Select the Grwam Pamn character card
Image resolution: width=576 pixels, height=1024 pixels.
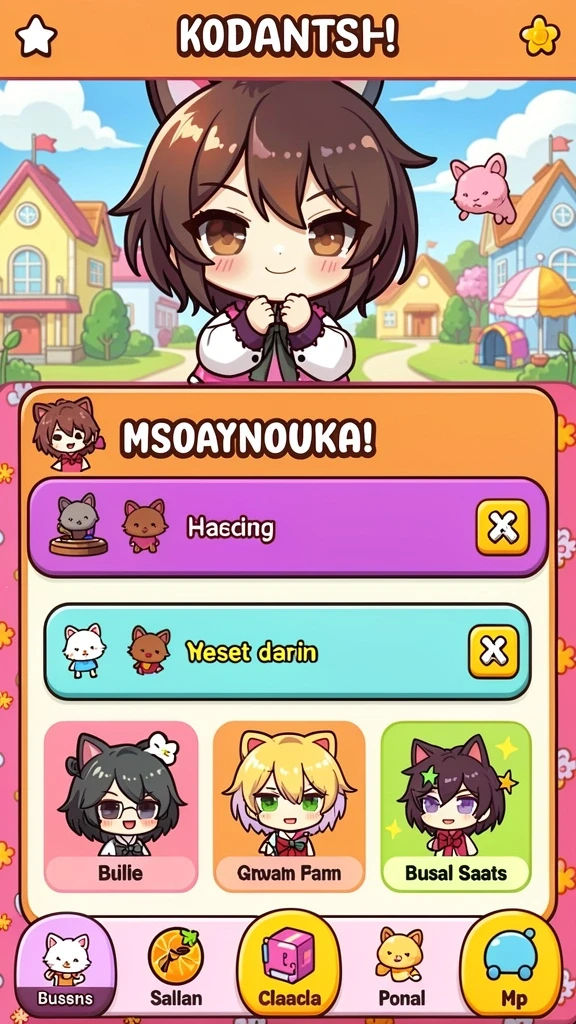coord(289,806)
